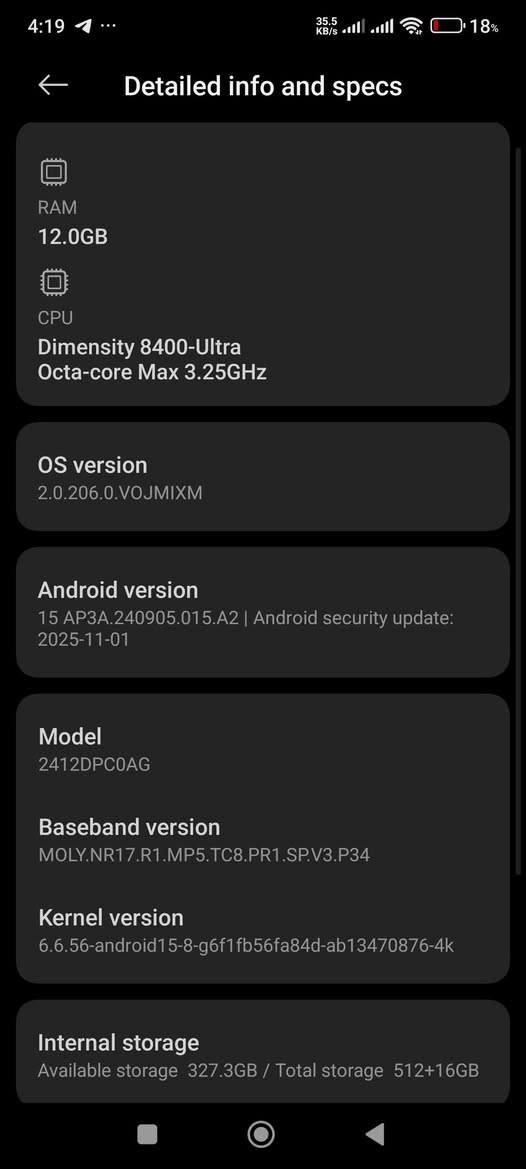Select the Kernel version row
Screen dimensions: 526x1169
263,930
